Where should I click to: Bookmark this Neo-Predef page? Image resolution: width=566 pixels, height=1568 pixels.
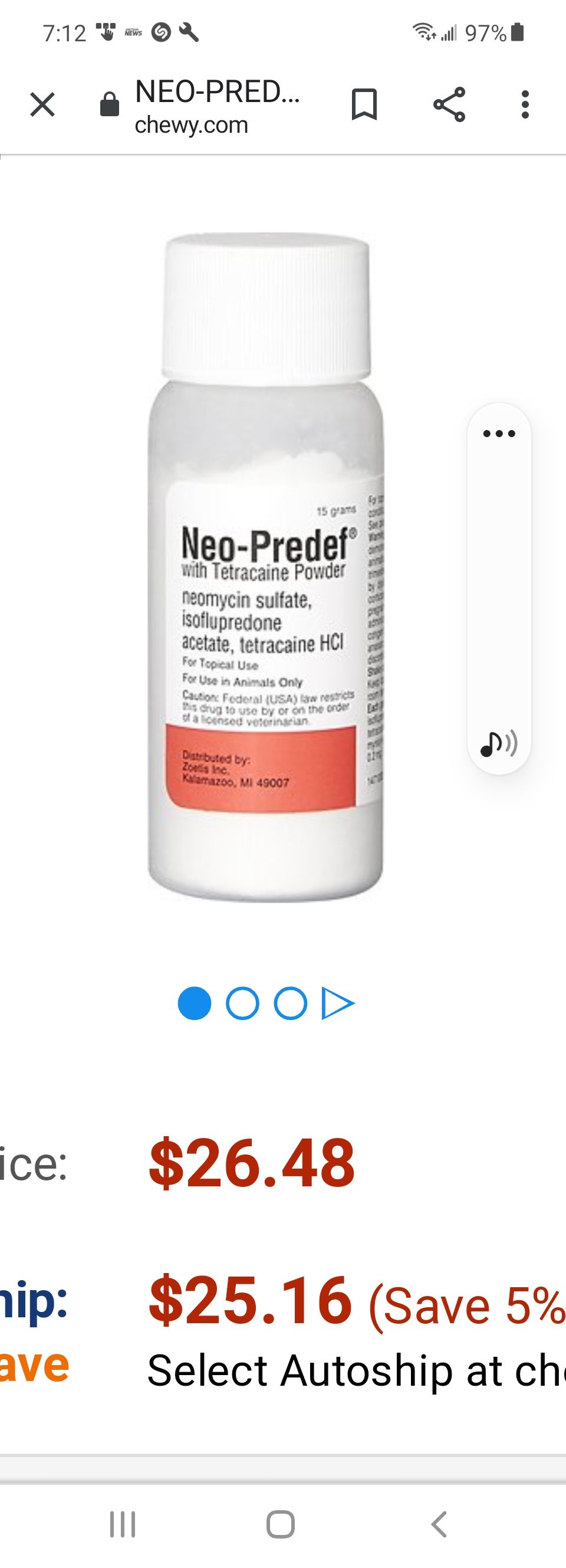364,104
